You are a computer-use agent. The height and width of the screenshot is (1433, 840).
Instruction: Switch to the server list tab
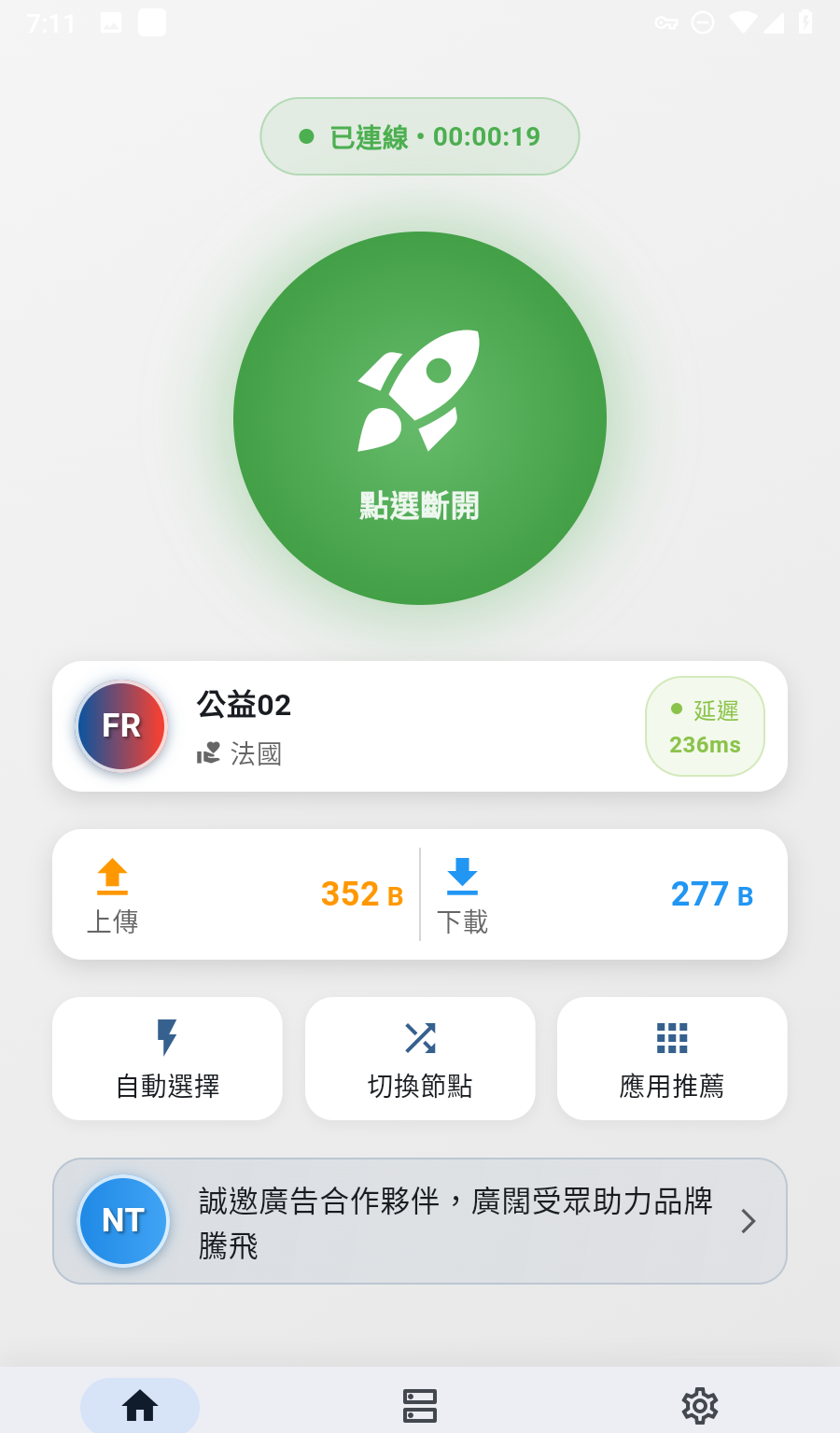pos(420,1405)
